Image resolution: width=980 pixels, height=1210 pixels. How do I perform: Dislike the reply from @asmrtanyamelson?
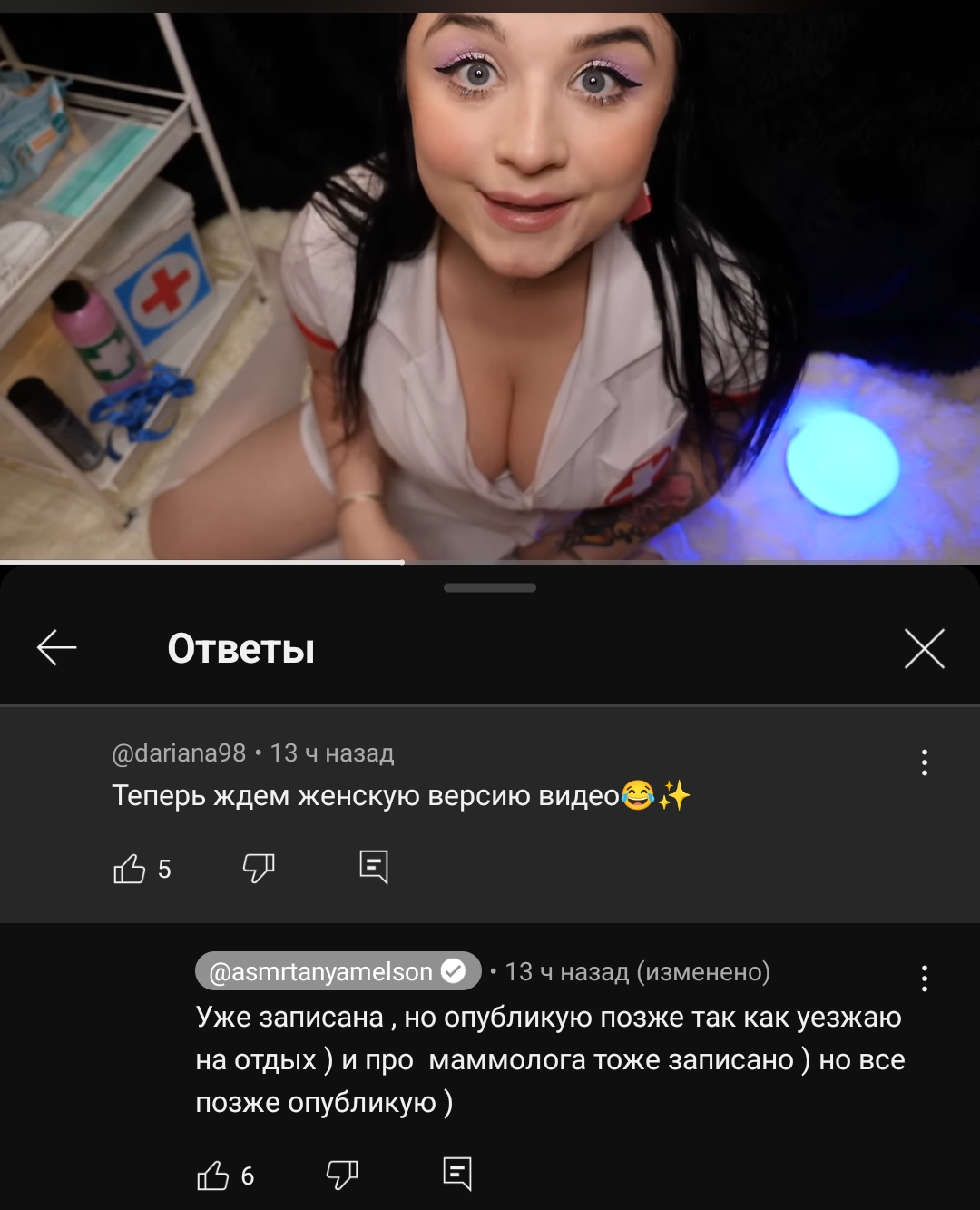(342, 1175)
